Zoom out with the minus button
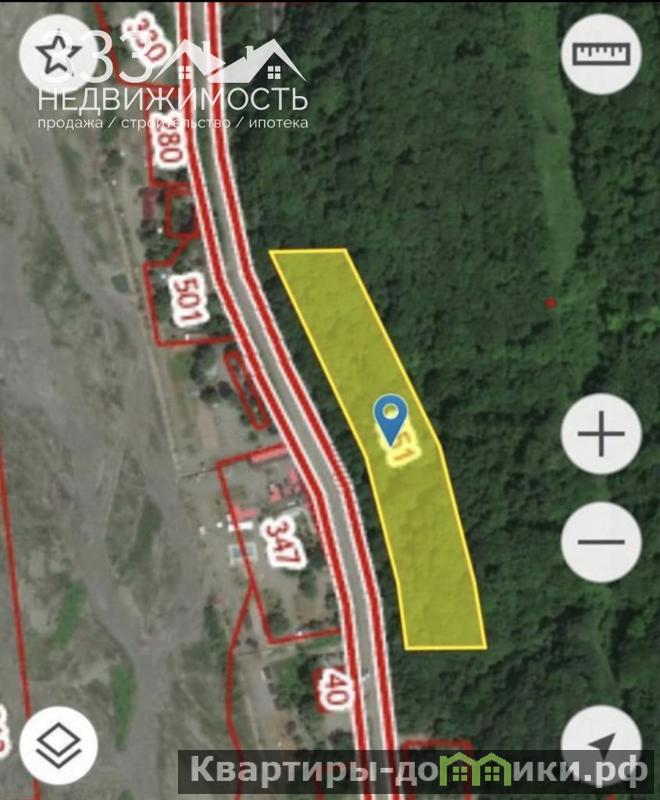Viewport: 660px width, 800px height. coord(602,541)
